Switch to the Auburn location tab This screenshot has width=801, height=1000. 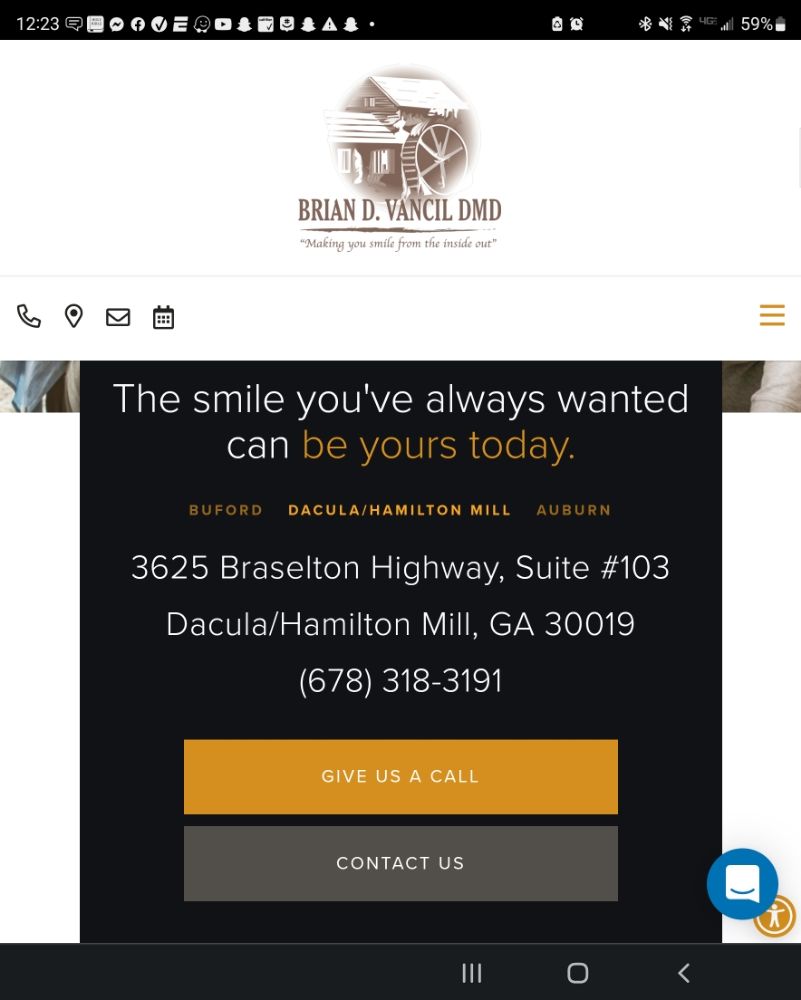[573, 510]
